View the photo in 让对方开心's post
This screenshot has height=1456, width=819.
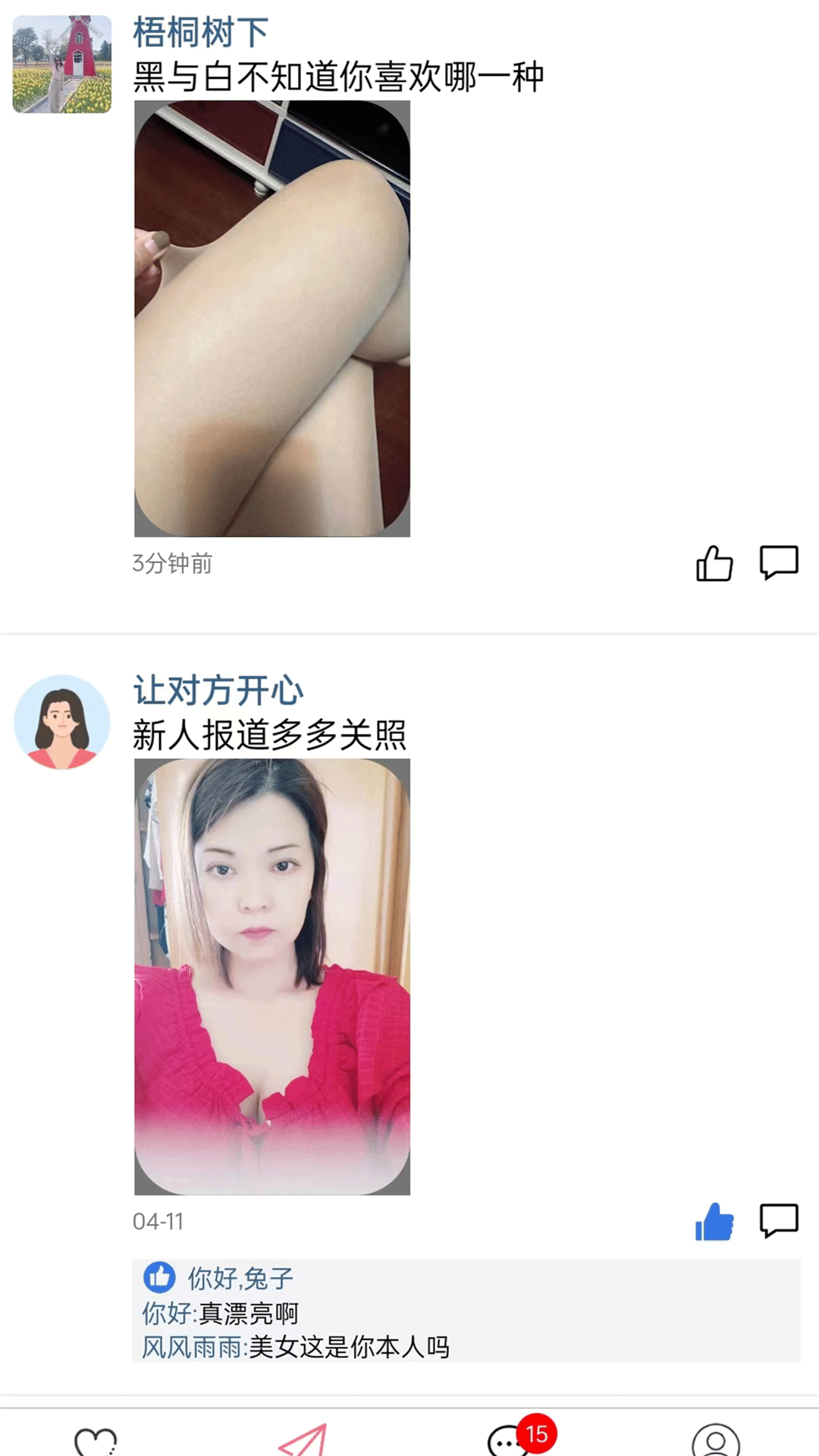click(272, 977)
